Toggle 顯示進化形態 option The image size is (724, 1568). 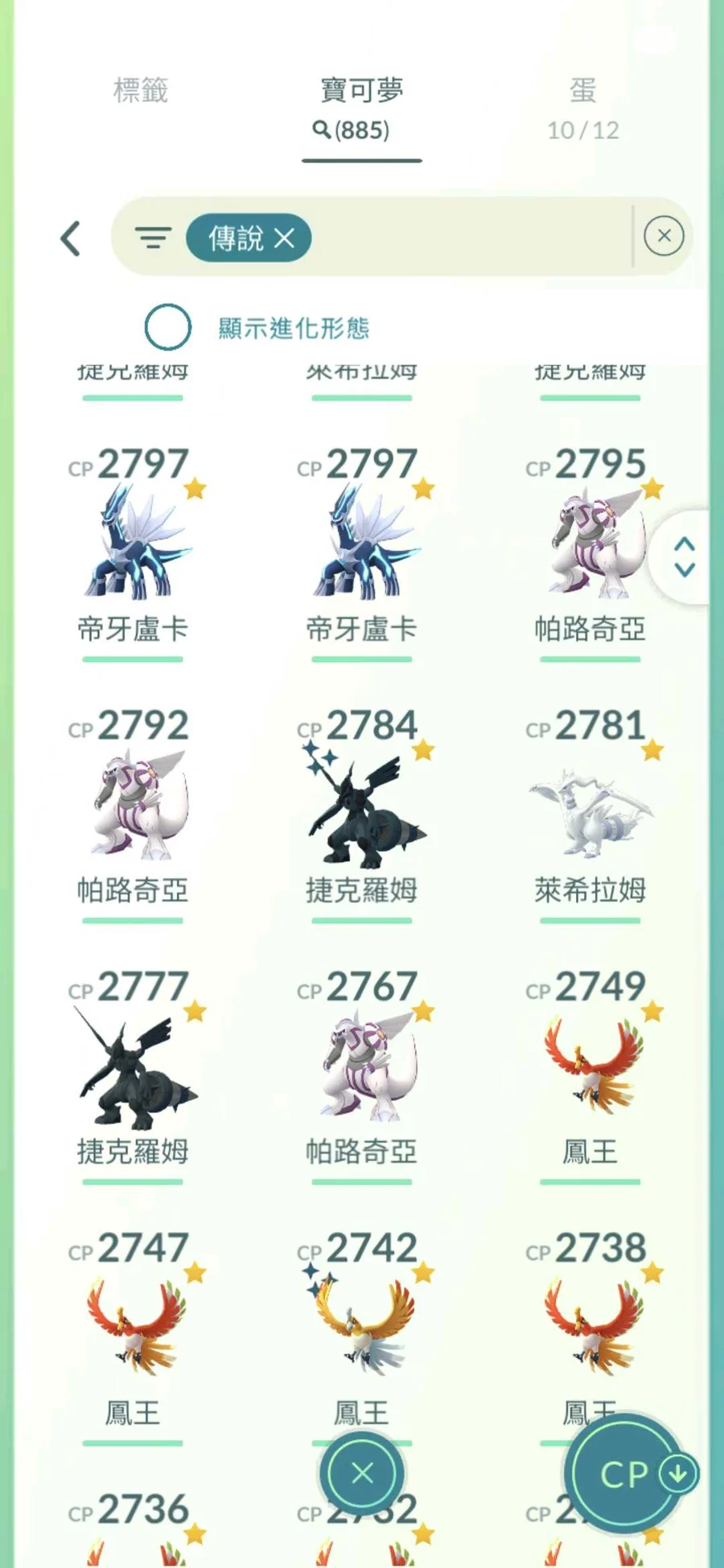coord(168,327)
